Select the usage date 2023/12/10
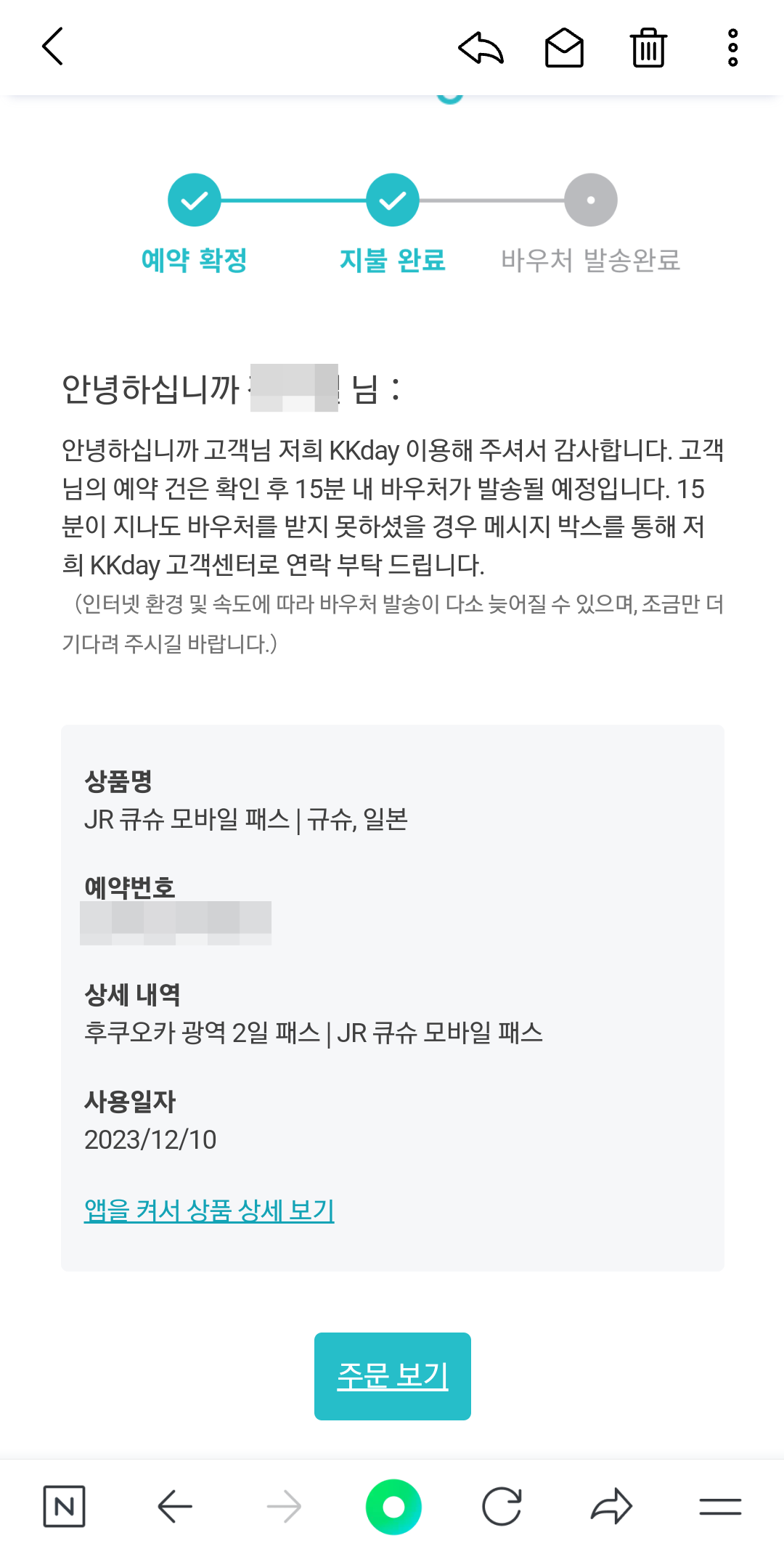 [x=150, y=1140]
